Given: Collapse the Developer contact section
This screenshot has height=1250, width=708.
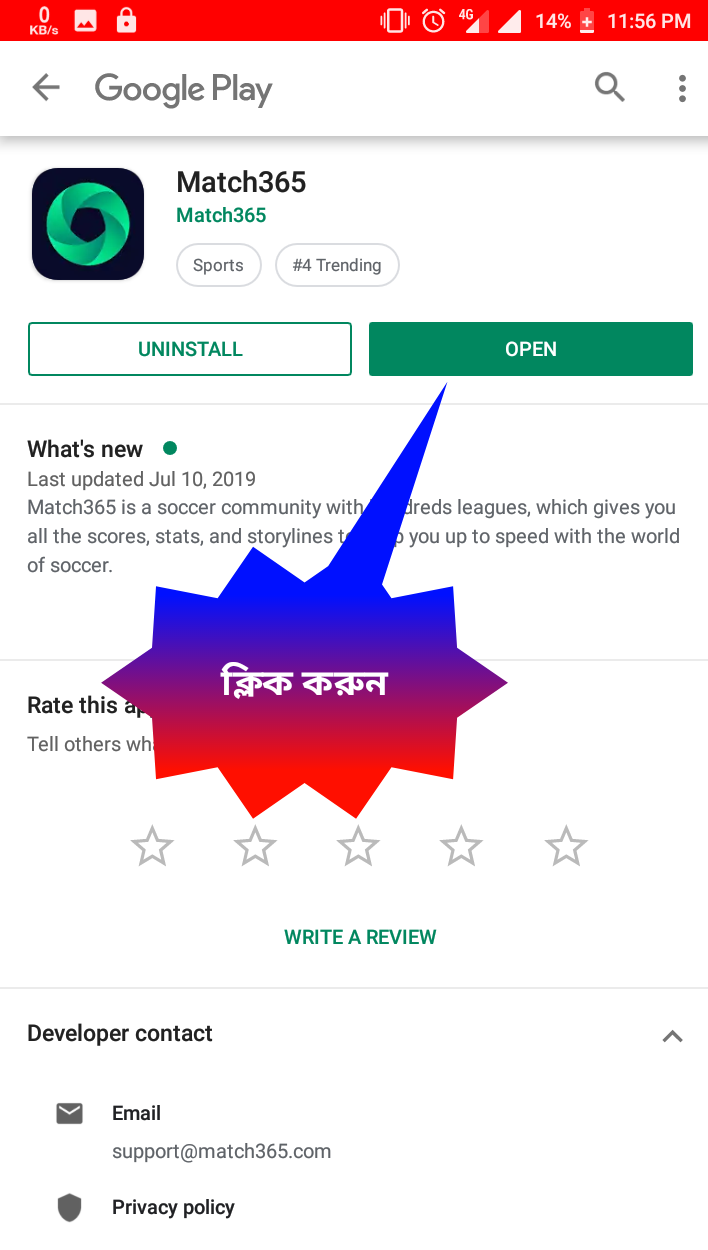Looking at the screenshot, I should [x=672, y=1036].
